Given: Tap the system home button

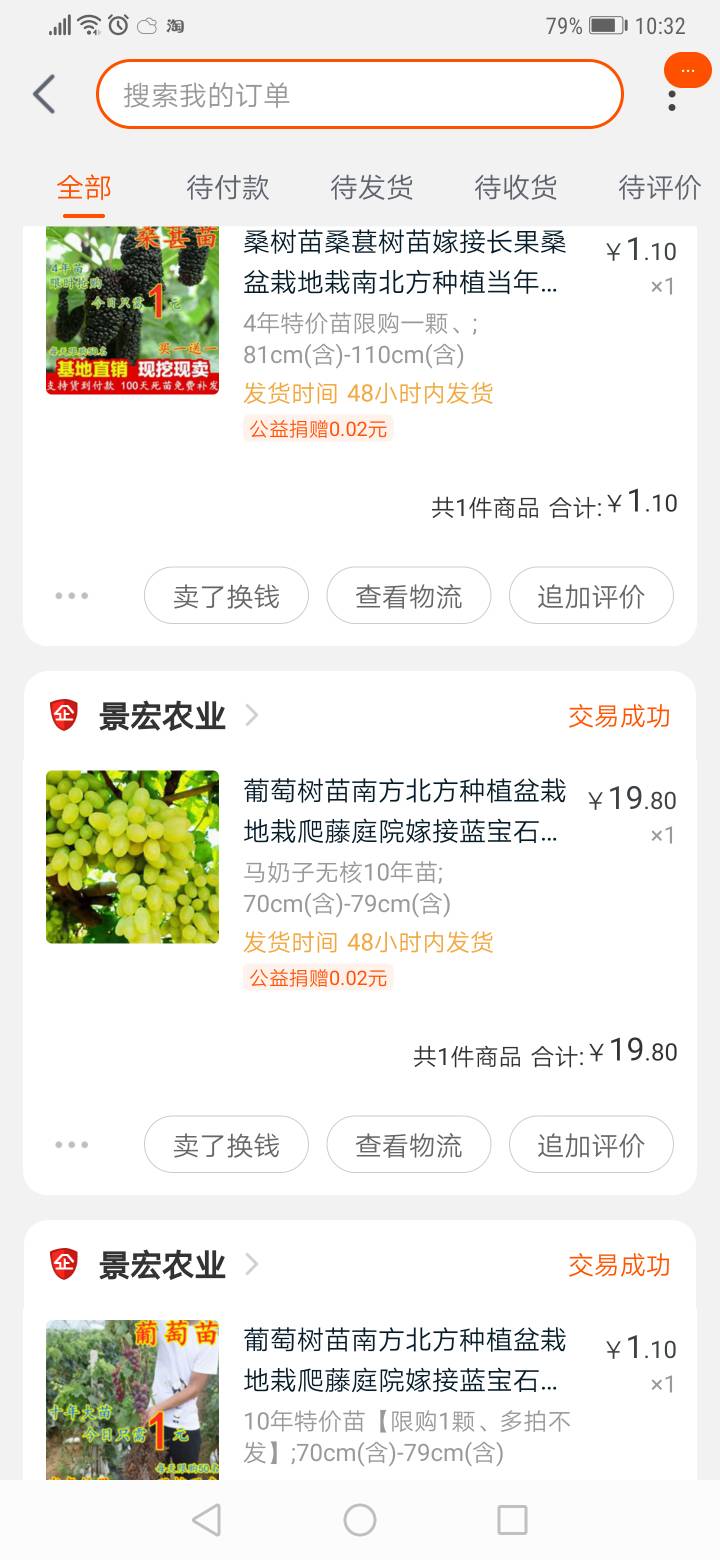Looking at the screenshot, I should point(360,1520).
